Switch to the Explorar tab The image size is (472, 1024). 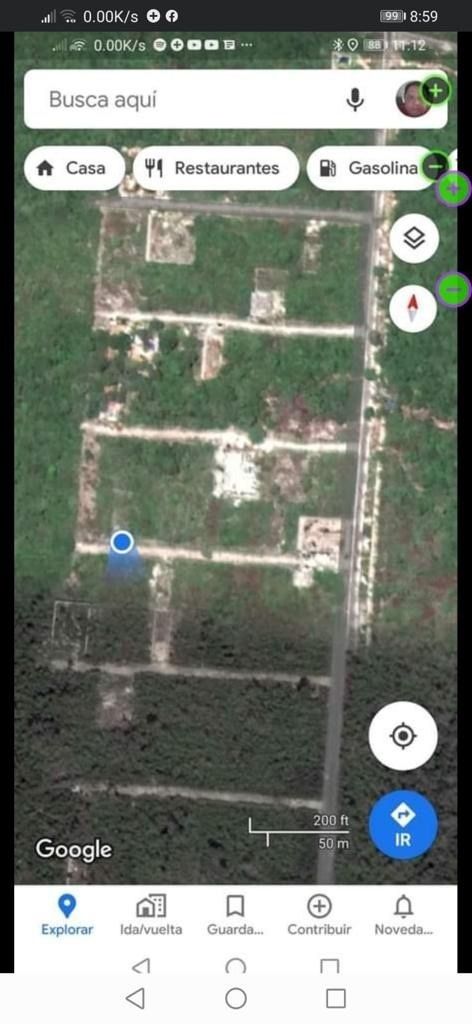coord(67,916)
